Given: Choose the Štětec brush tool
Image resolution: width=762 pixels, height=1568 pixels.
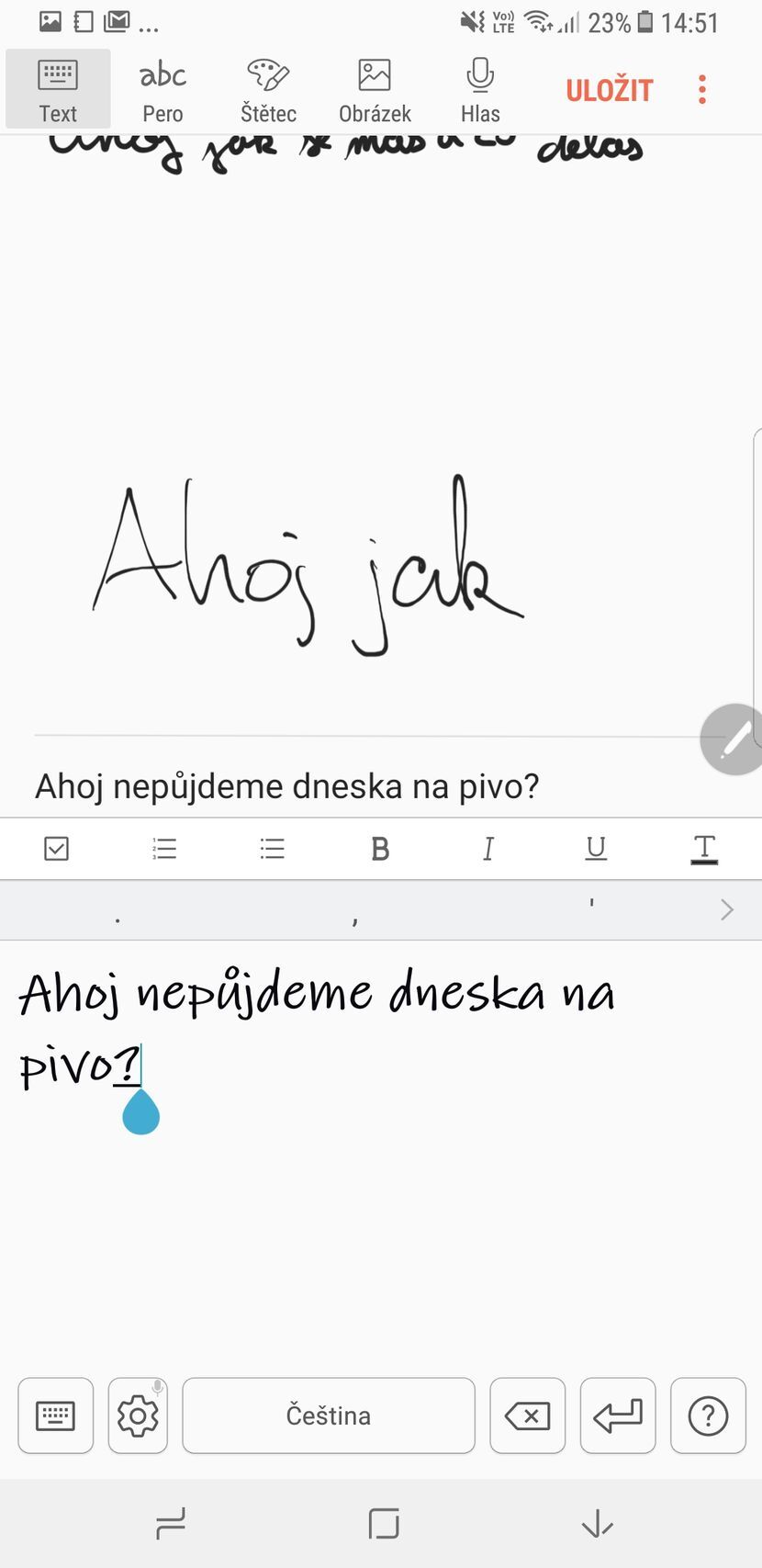Looking at the screenshot, I should (x=268, y=90).
